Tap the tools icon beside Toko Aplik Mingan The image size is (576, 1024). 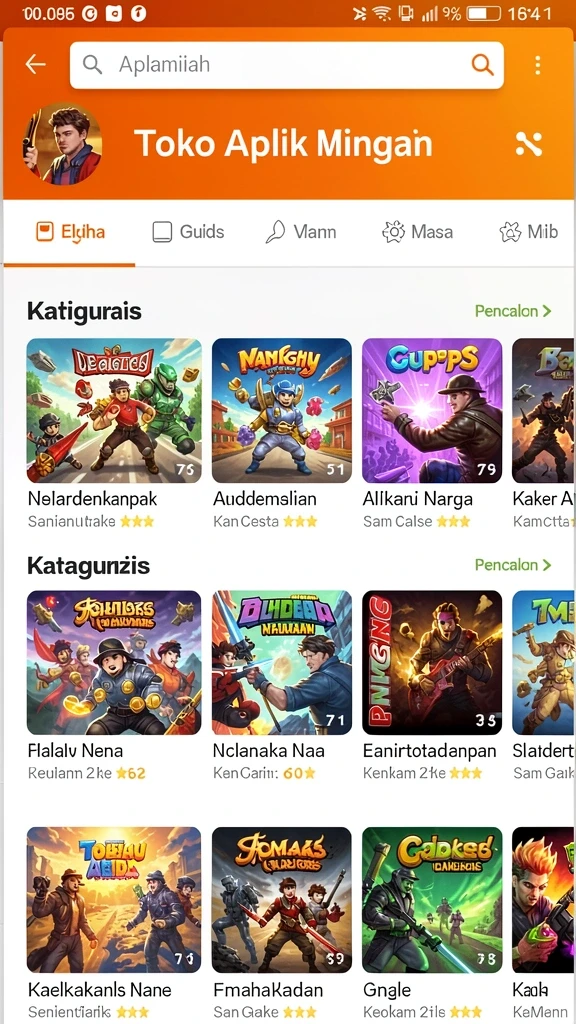[x=528, y=144]
